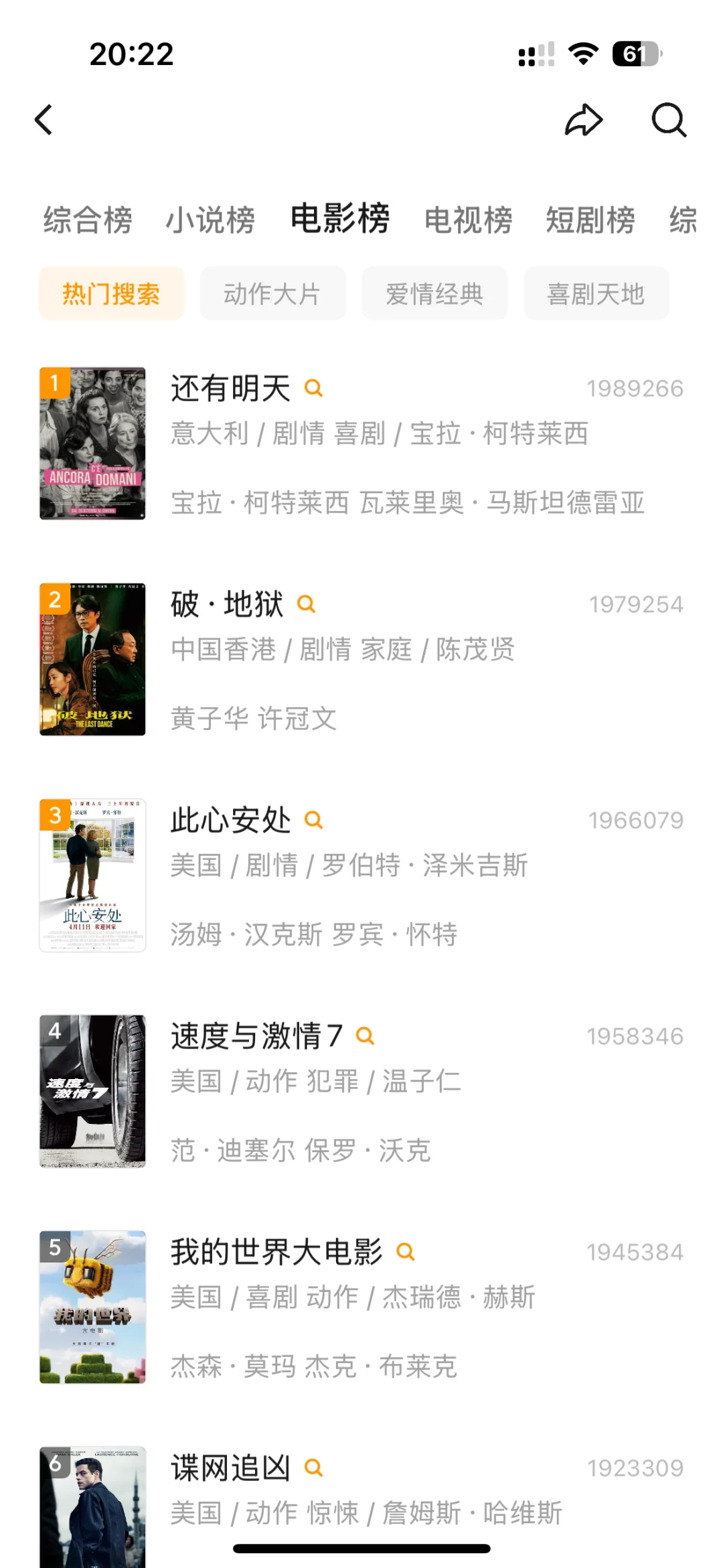Tap the search icon beside 我的世界大电影
723x1568 pixels.
406,1252
